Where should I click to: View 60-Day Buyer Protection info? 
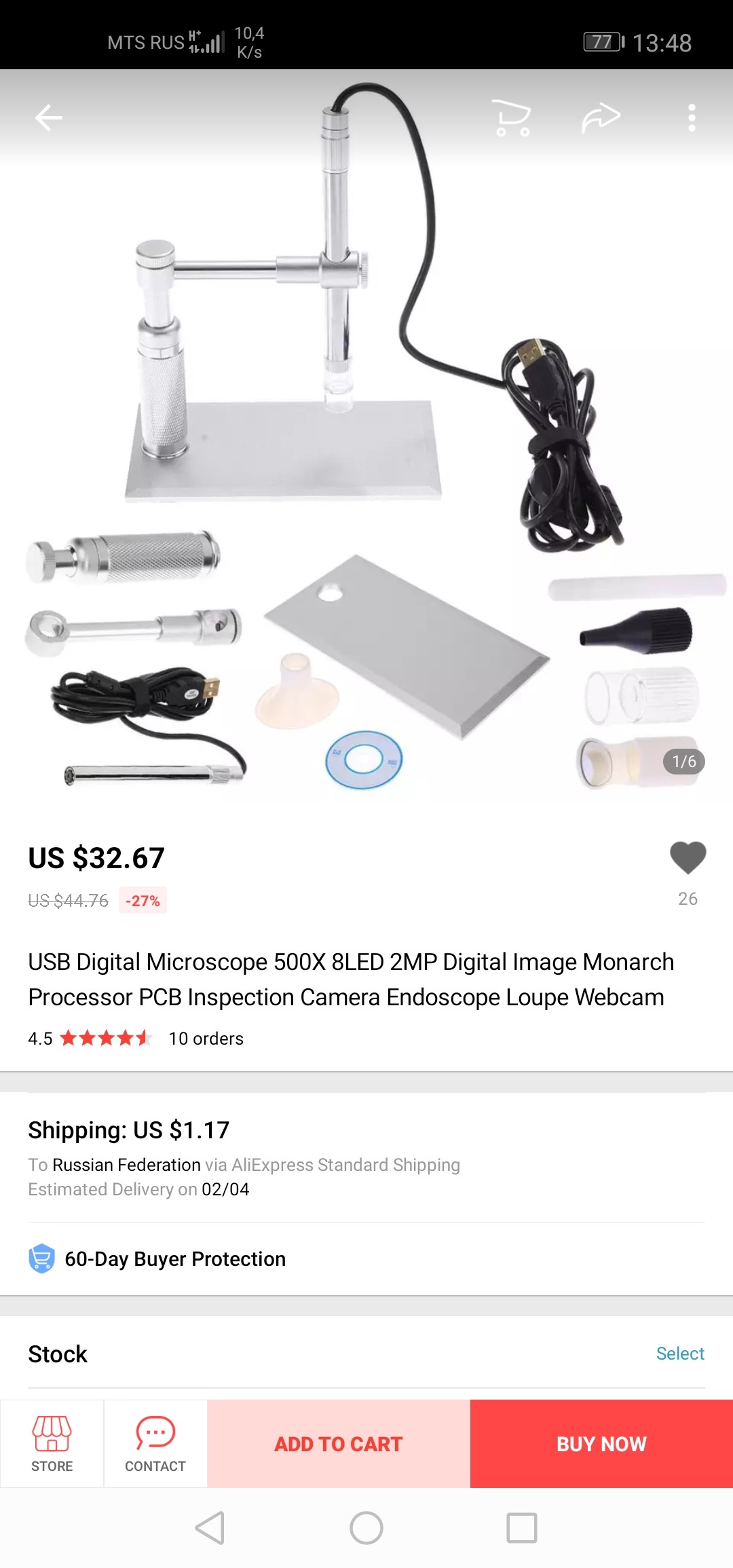click(175, 1259)
